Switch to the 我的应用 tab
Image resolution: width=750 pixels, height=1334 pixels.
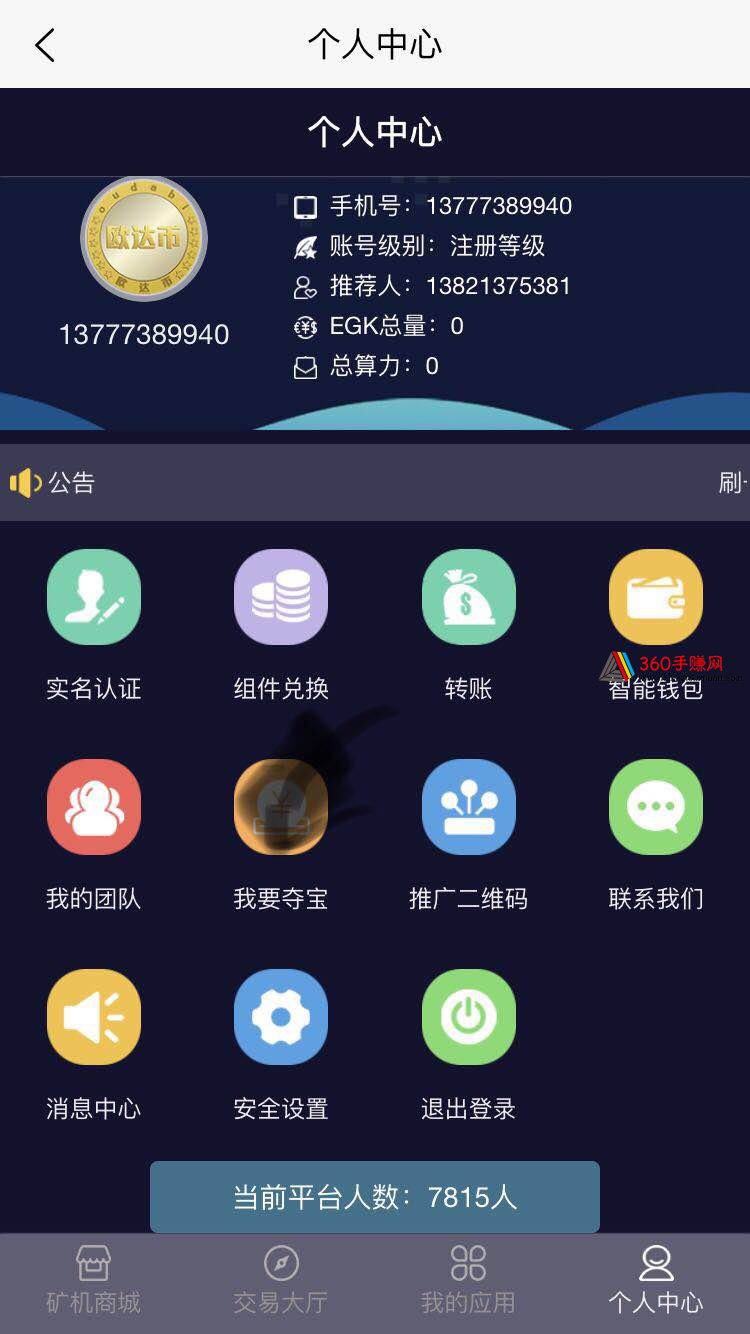[x=468, y=1280]
